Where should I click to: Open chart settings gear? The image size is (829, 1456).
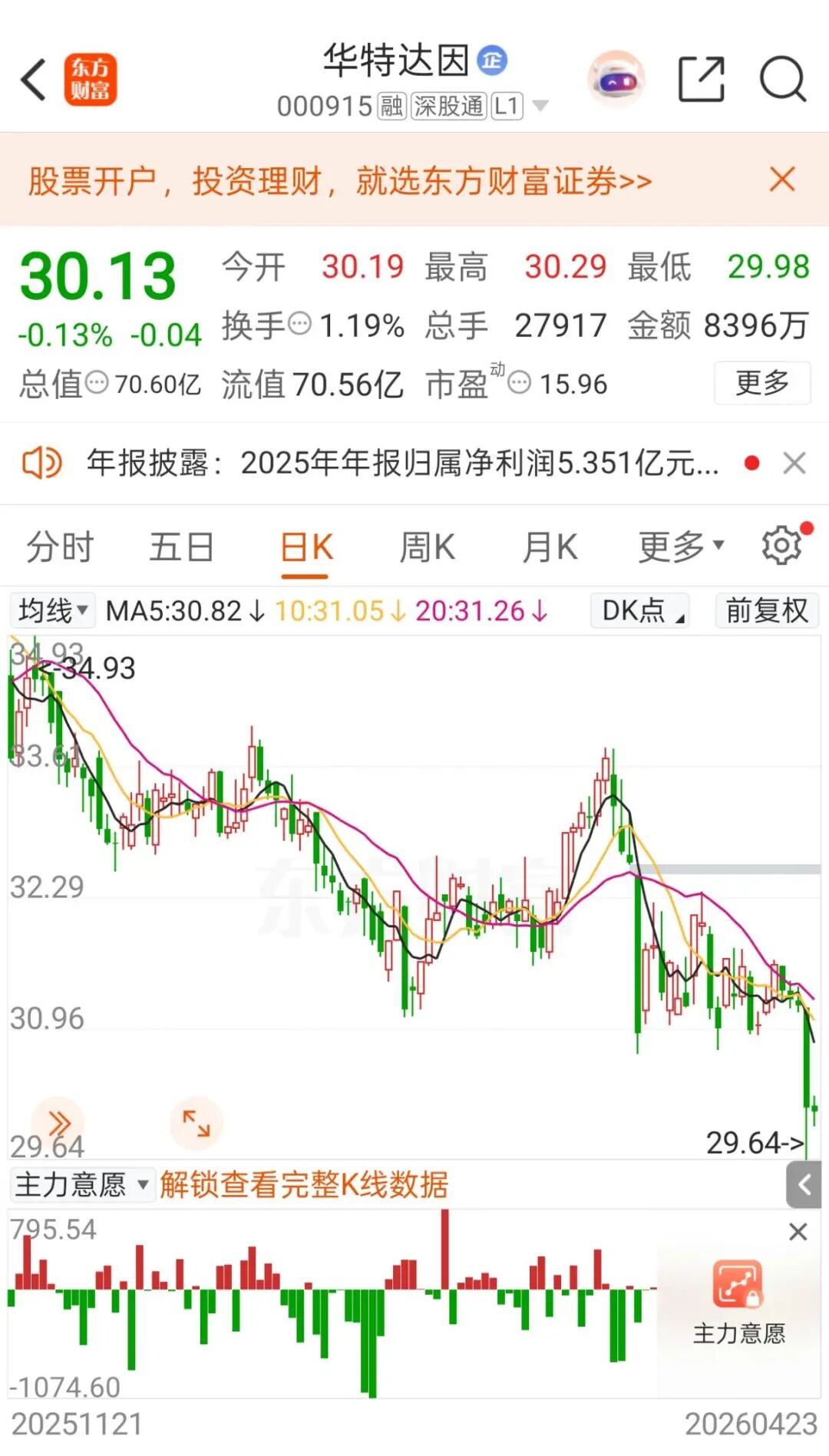click(x=782, y=546)
